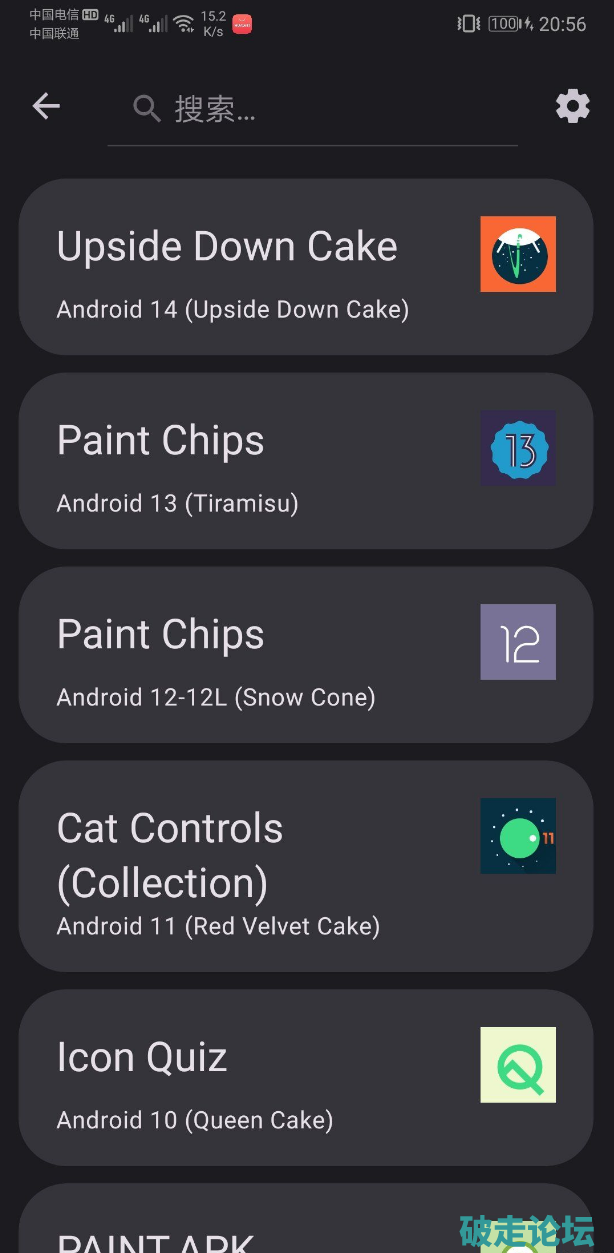The width and height of the screenshot is (614, 1253).
Task: Open the Icon Quiz card
Action: click(305, 1078)
